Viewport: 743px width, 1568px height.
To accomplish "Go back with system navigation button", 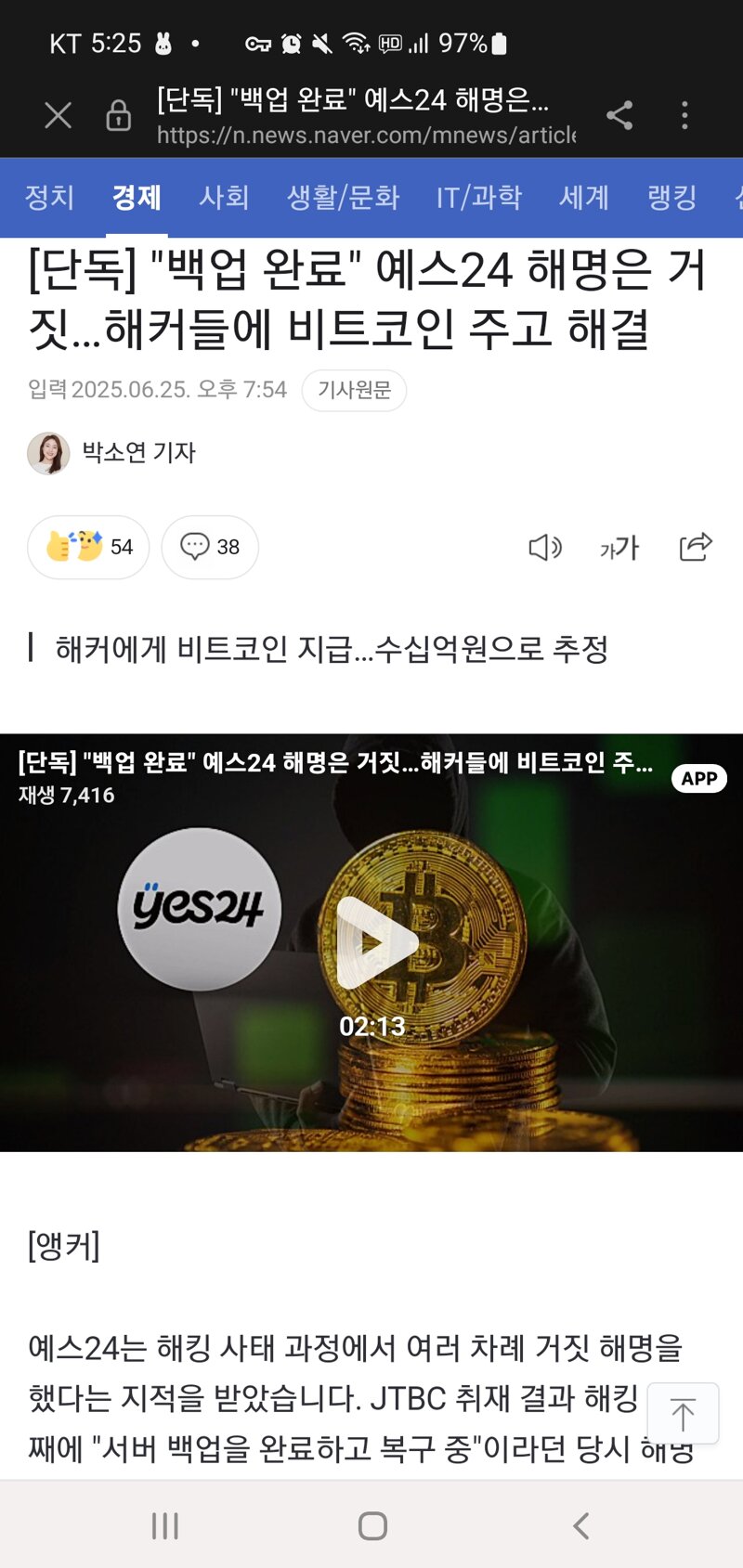I will tap(581, 1525).
